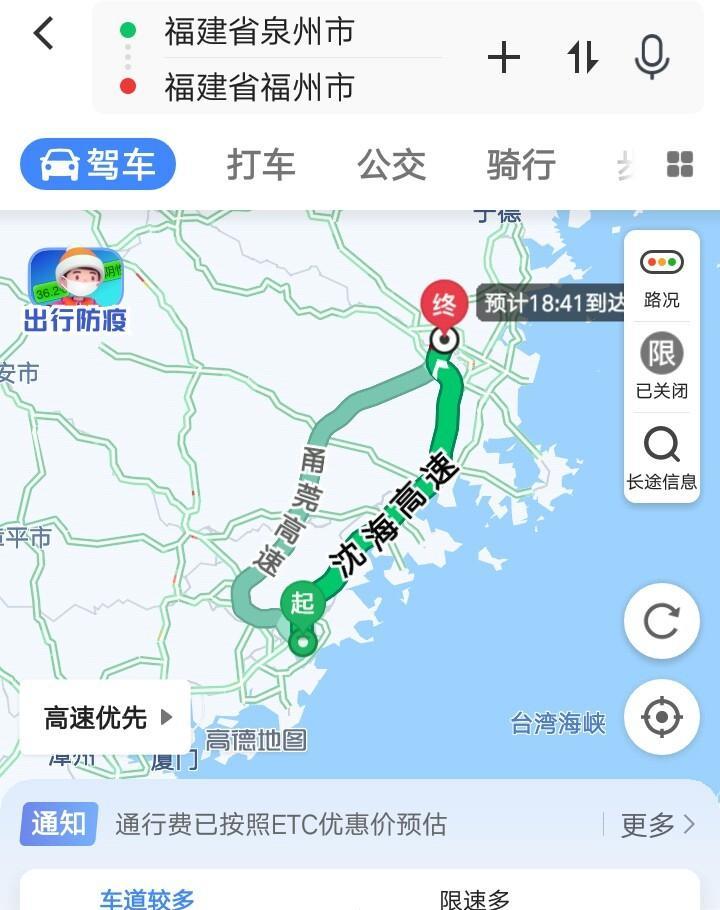Edit the destination 福建省福州市 field
The width and height of the screenshot is (720, 910).
point(258,88)
